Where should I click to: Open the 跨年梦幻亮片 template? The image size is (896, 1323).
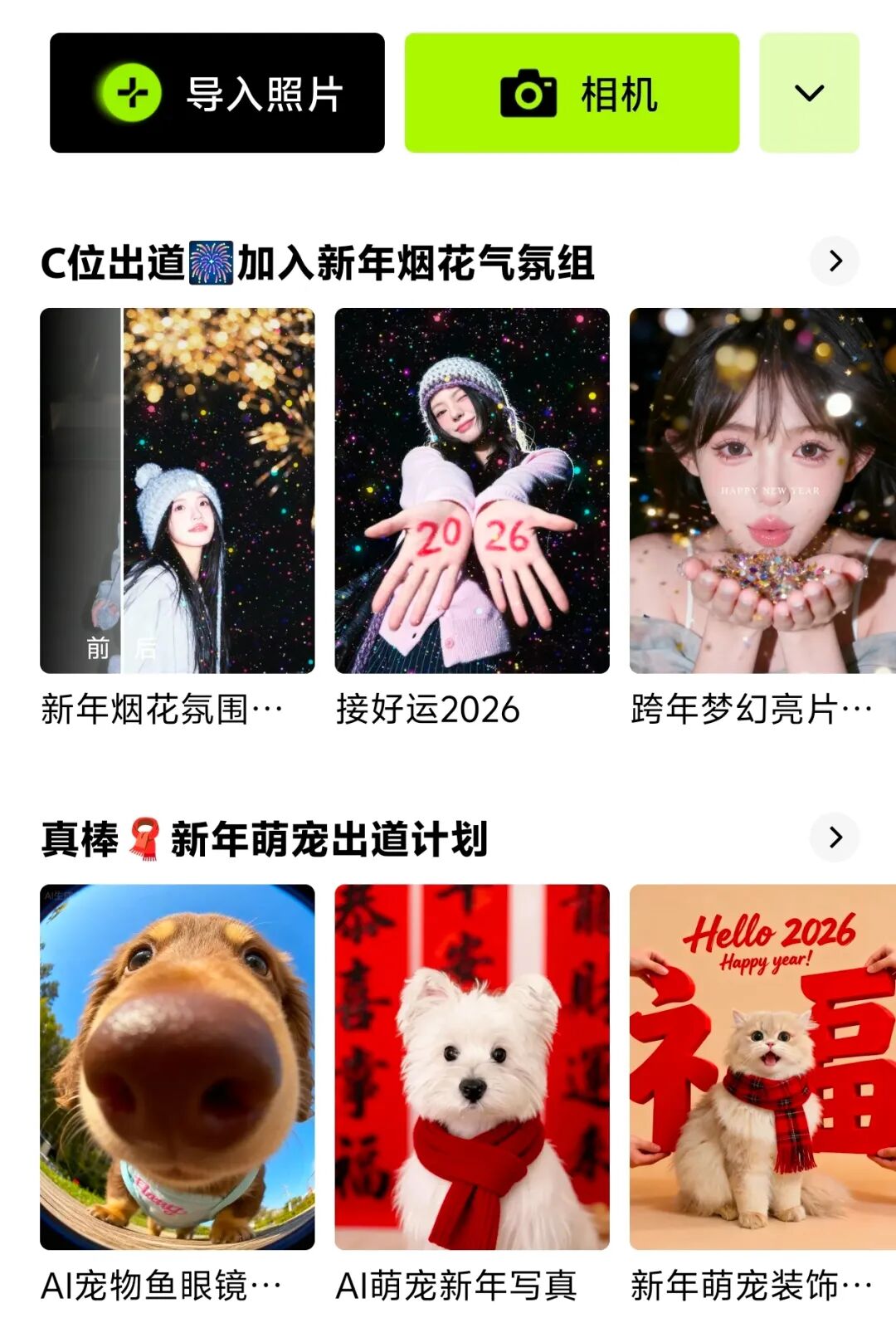(762, 491)
